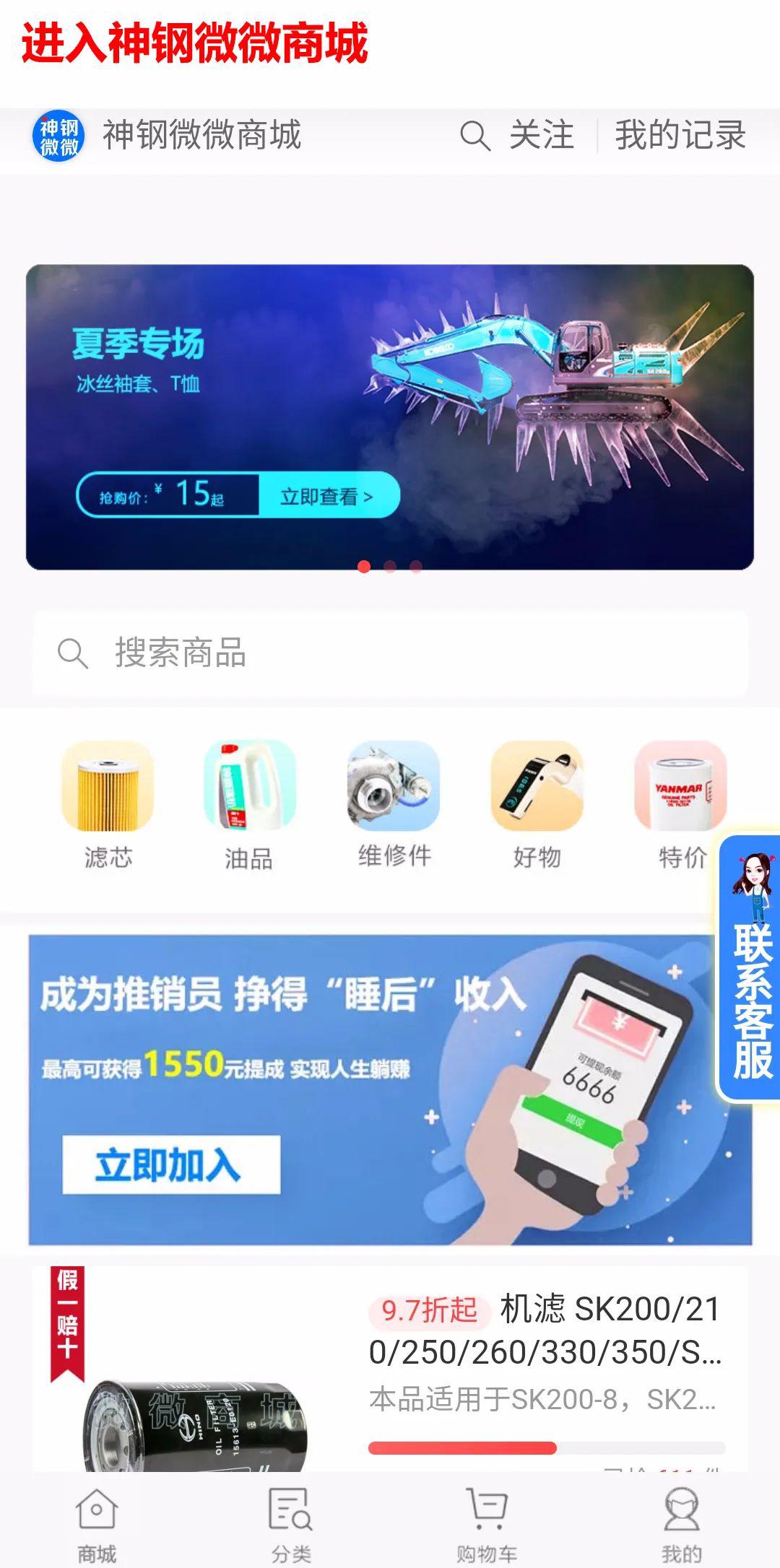Switch to the 购物车 tab
This screenshot has width=780, height=1568.
[487, 1525]
